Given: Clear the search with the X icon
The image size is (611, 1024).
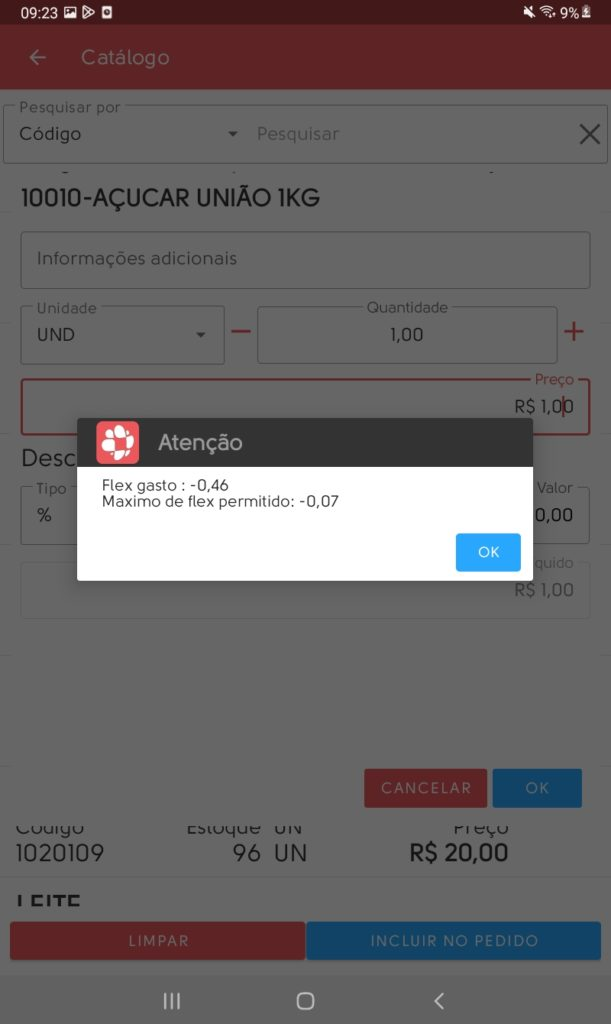Looking at the screenshot, I should coord(589,134).
